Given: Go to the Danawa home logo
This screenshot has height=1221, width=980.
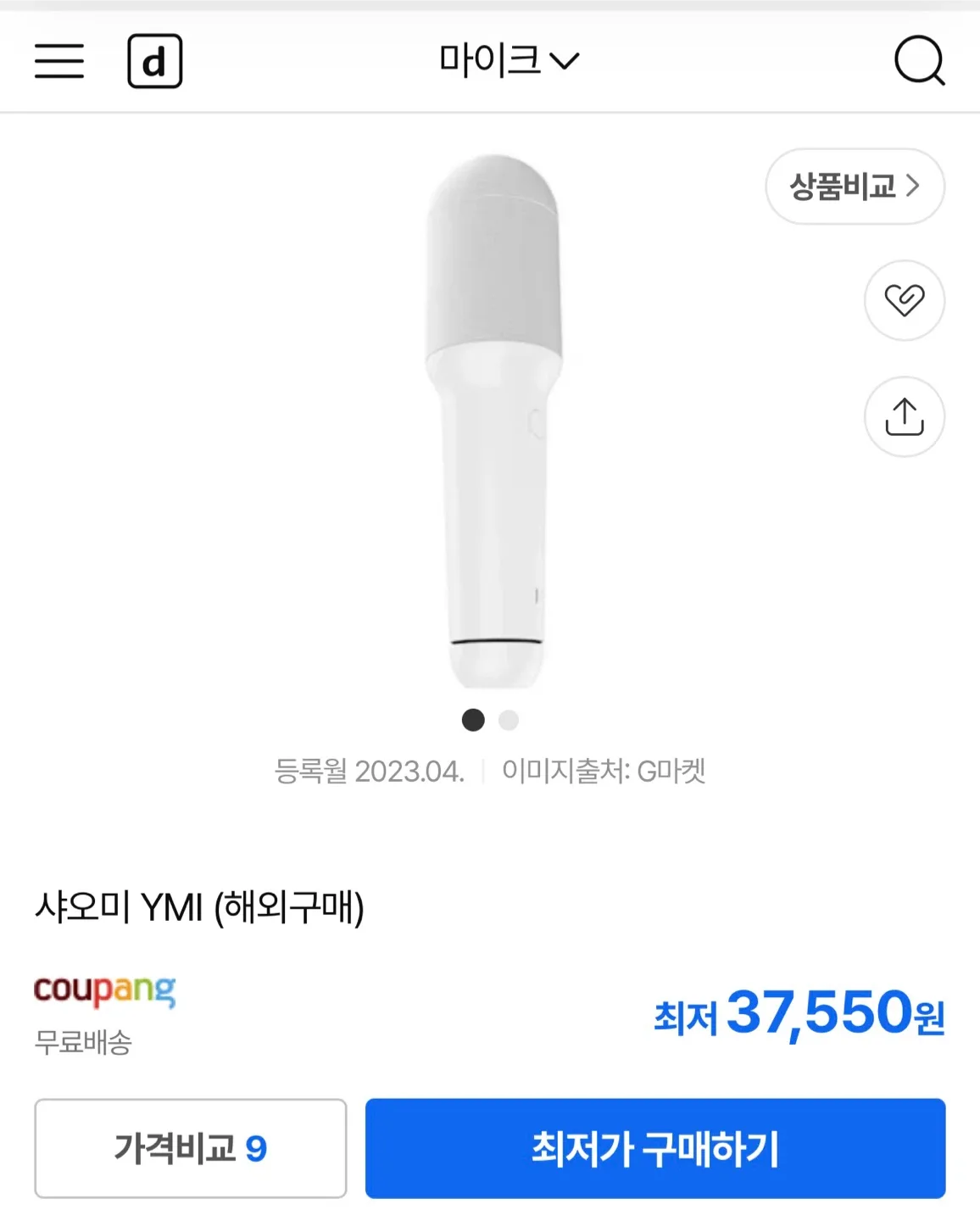Looking at the screenshot, I should (155, 61).
